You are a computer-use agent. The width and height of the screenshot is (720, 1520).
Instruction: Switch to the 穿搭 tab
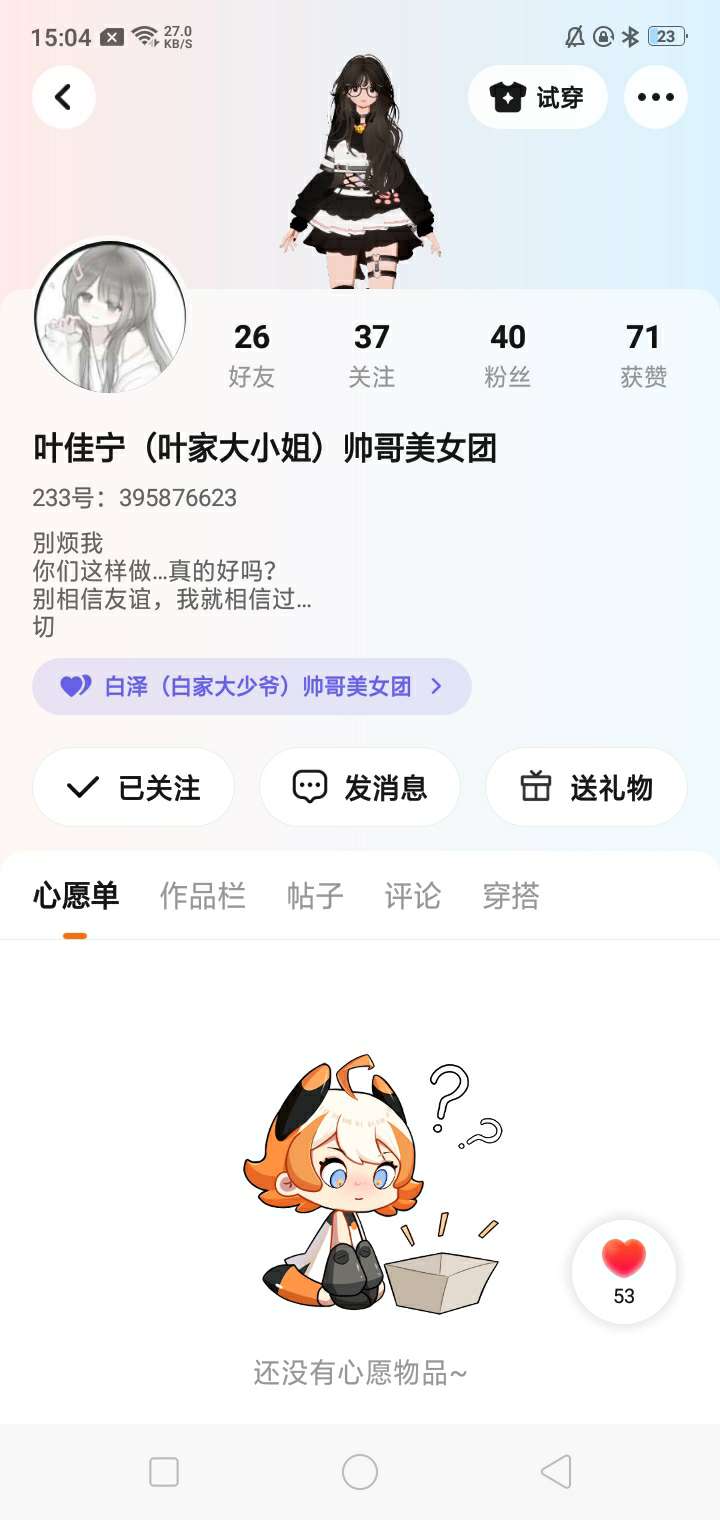pyautogui.click(x=510, y=895)
